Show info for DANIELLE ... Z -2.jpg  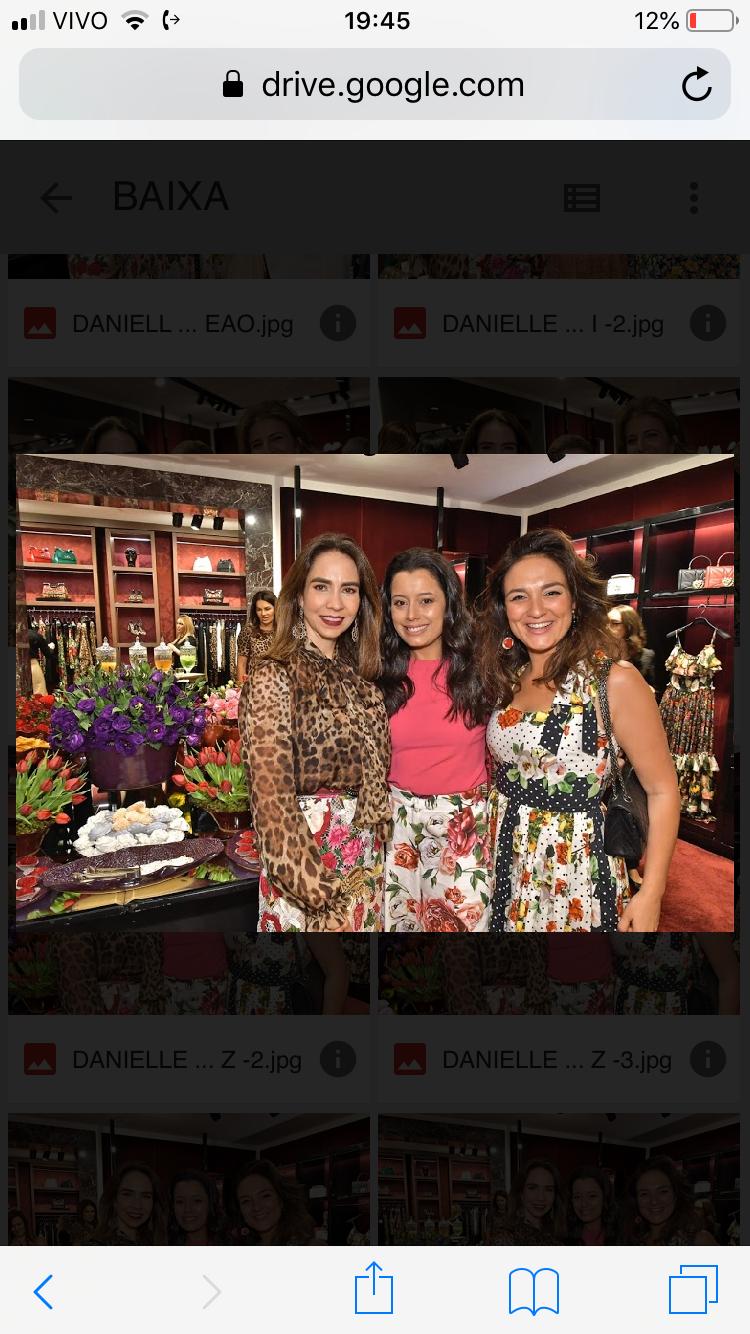tap(338, 1059)
